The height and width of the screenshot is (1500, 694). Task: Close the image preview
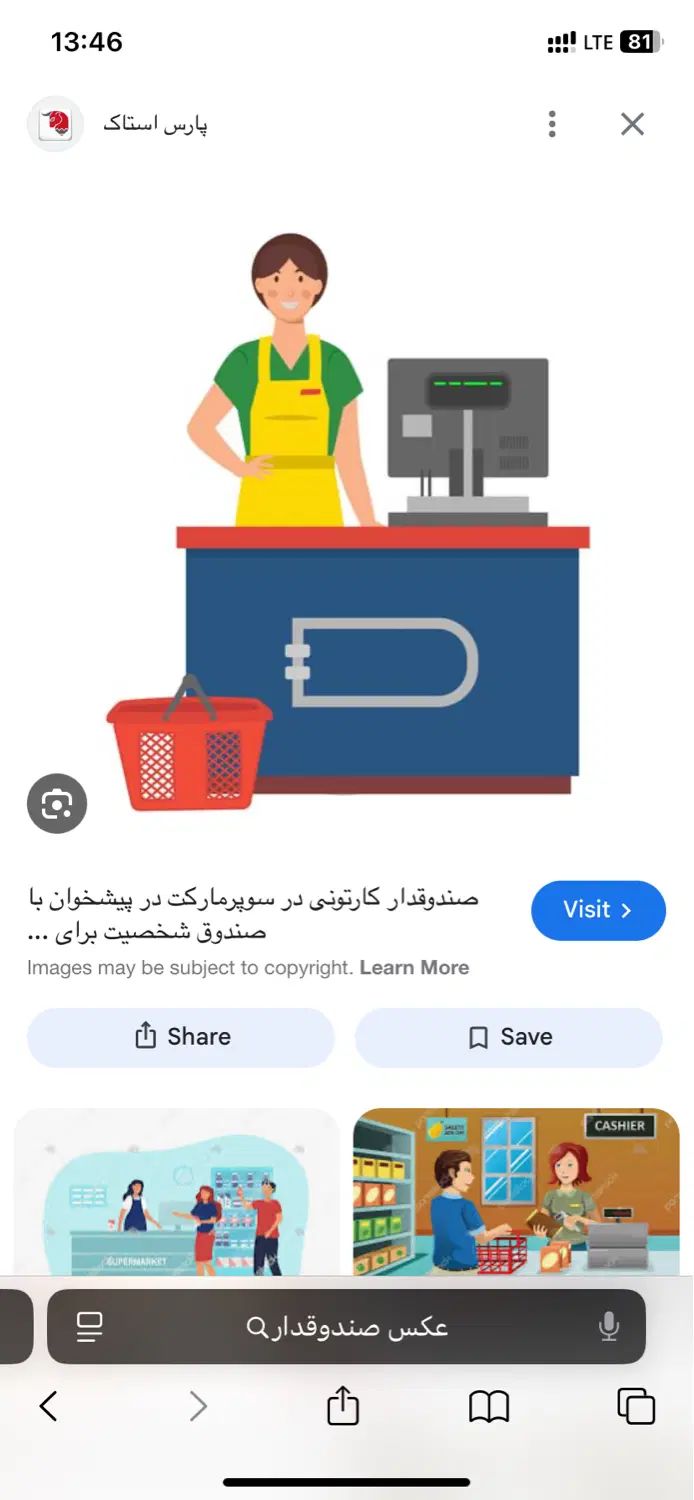(632, 124)
